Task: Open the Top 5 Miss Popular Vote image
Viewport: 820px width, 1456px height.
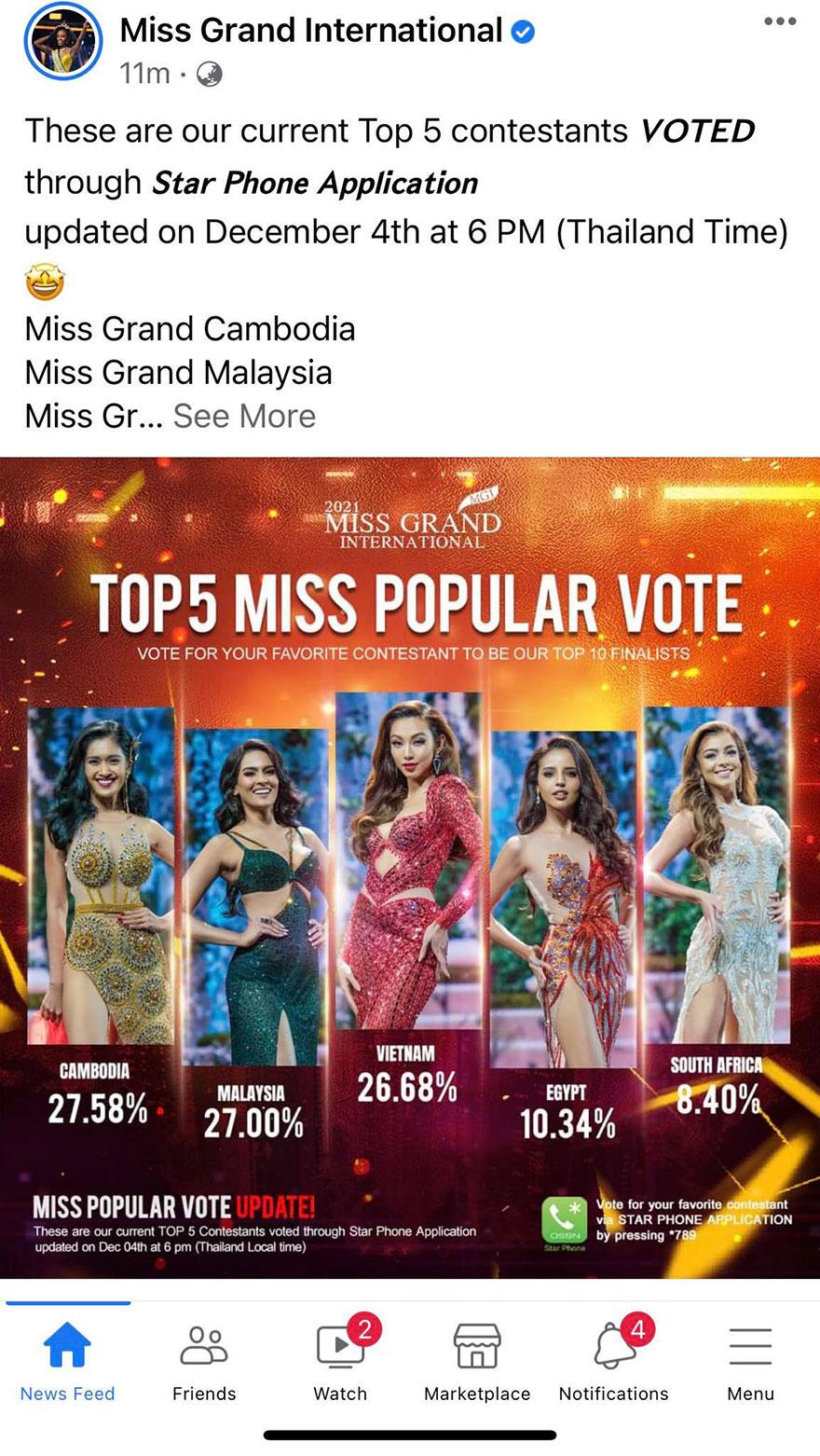Action: point(410,867)
